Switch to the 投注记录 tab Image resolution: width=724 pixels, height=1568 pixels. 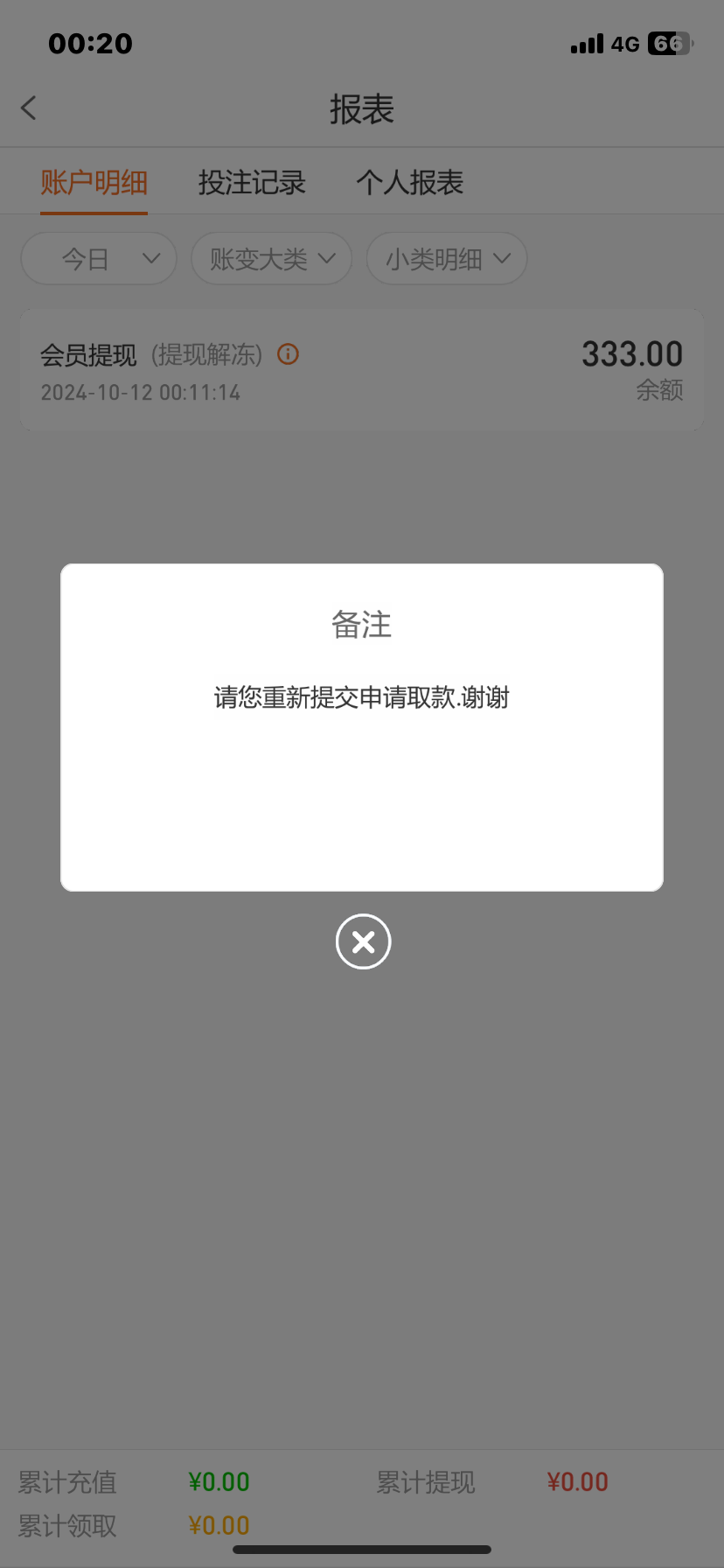click(252, 183)
